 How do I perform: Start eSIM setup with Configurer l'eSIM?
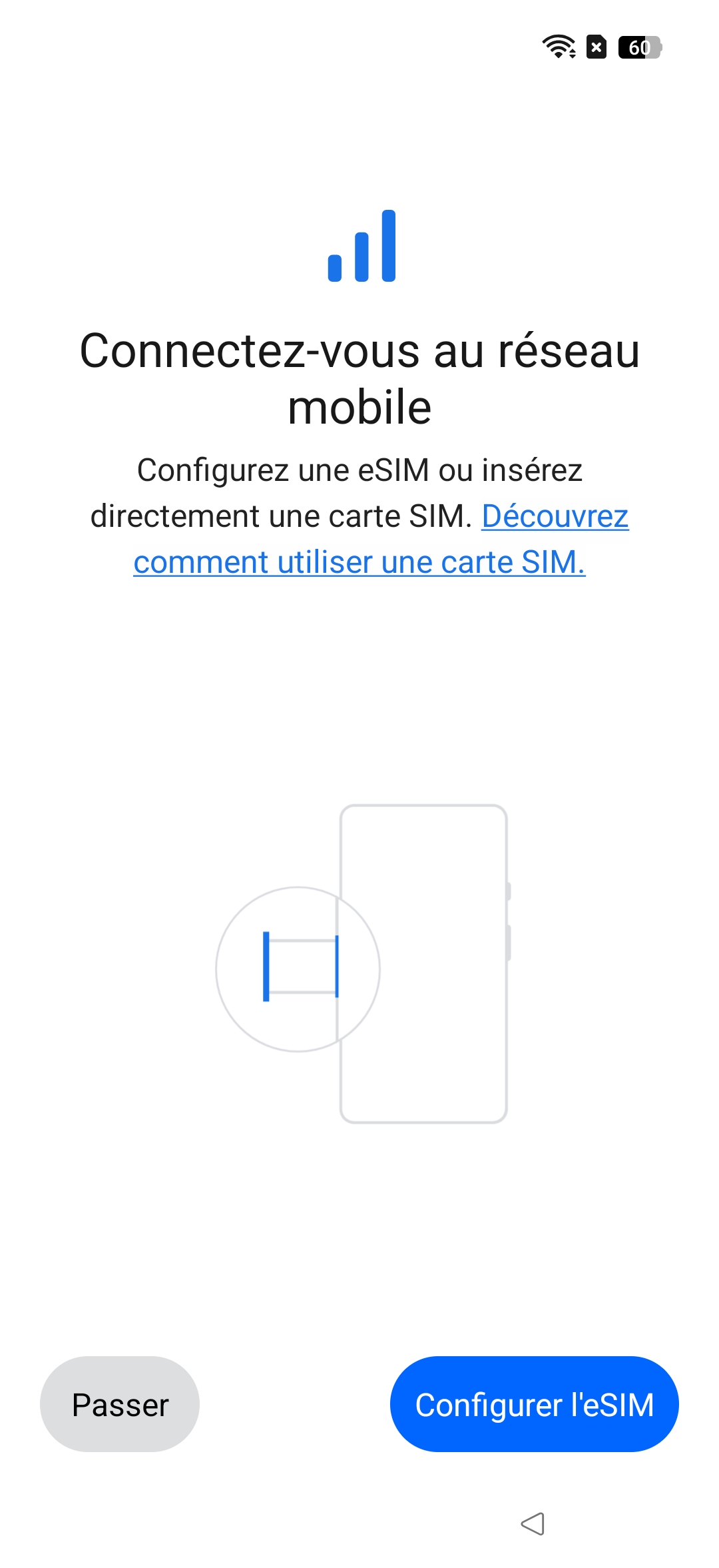534,1404
